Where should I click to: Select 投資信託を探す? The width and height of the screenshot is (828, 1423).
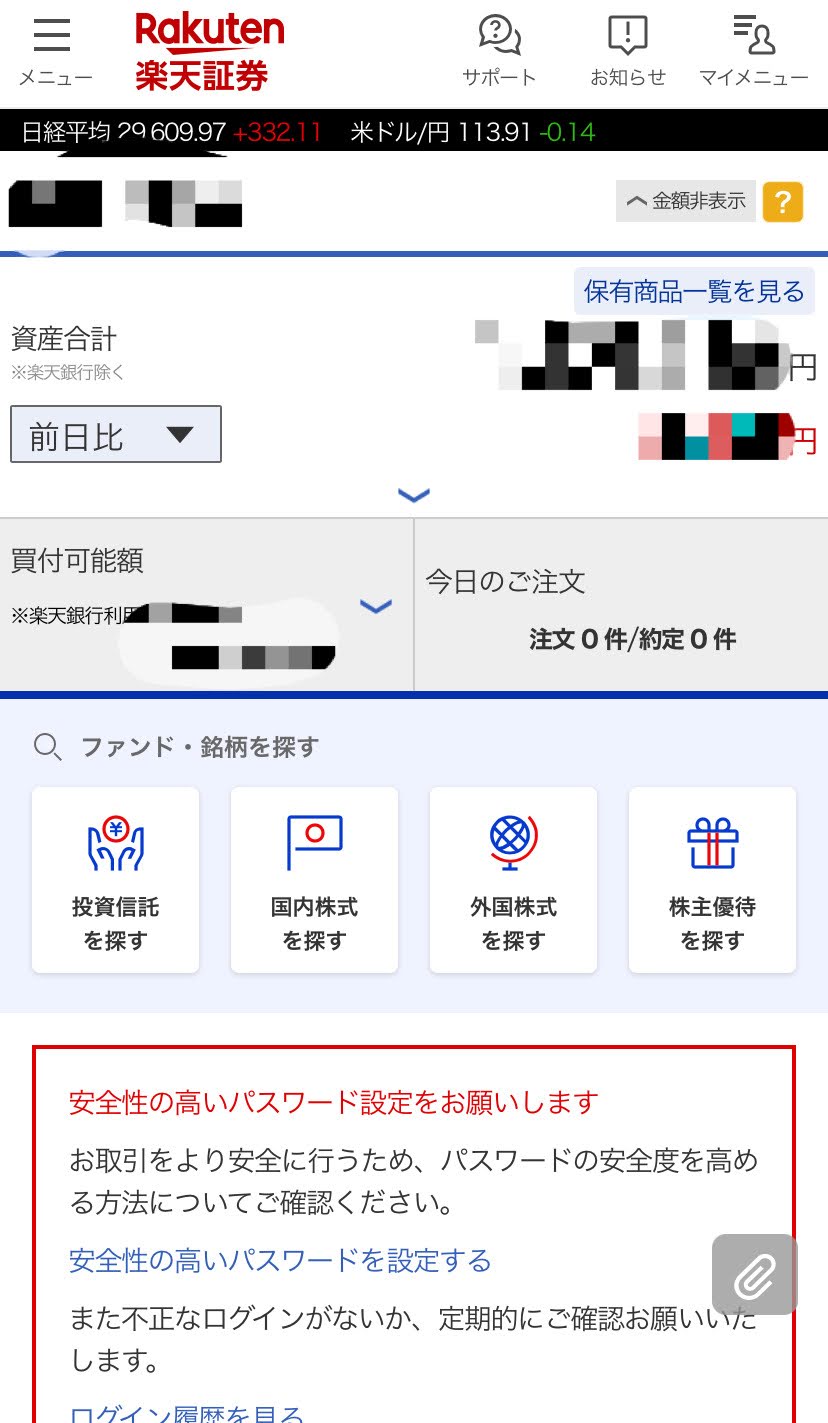coord(116,880)
